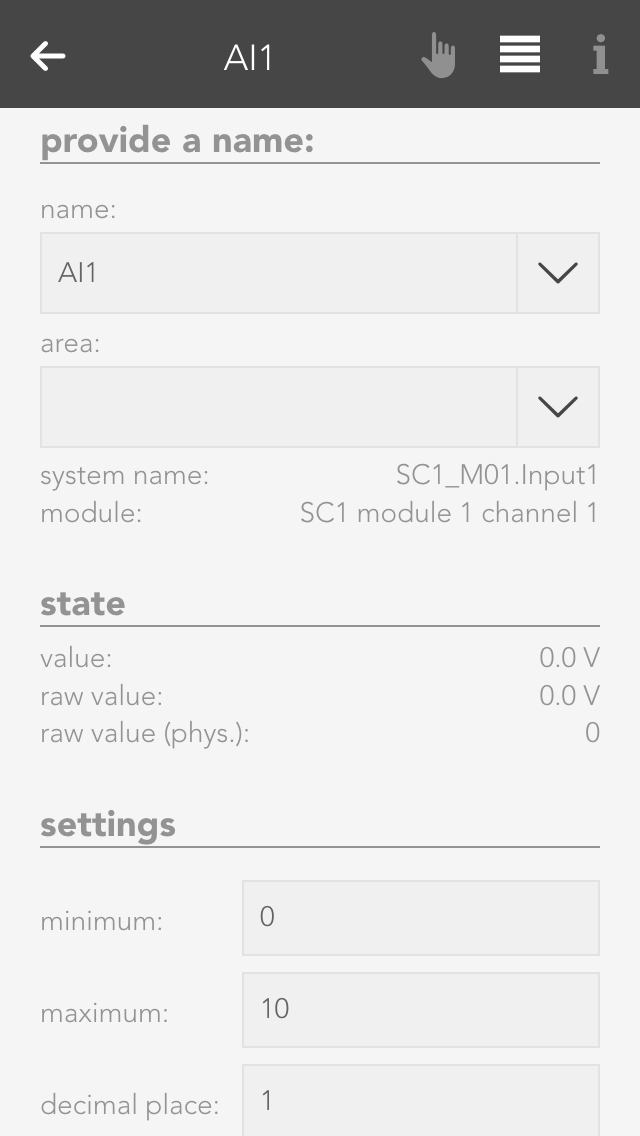Screen dimensions: 640x1136
Task: Edit the name field showing AI1
Action: pyautogui.click(x=278, y=273)
